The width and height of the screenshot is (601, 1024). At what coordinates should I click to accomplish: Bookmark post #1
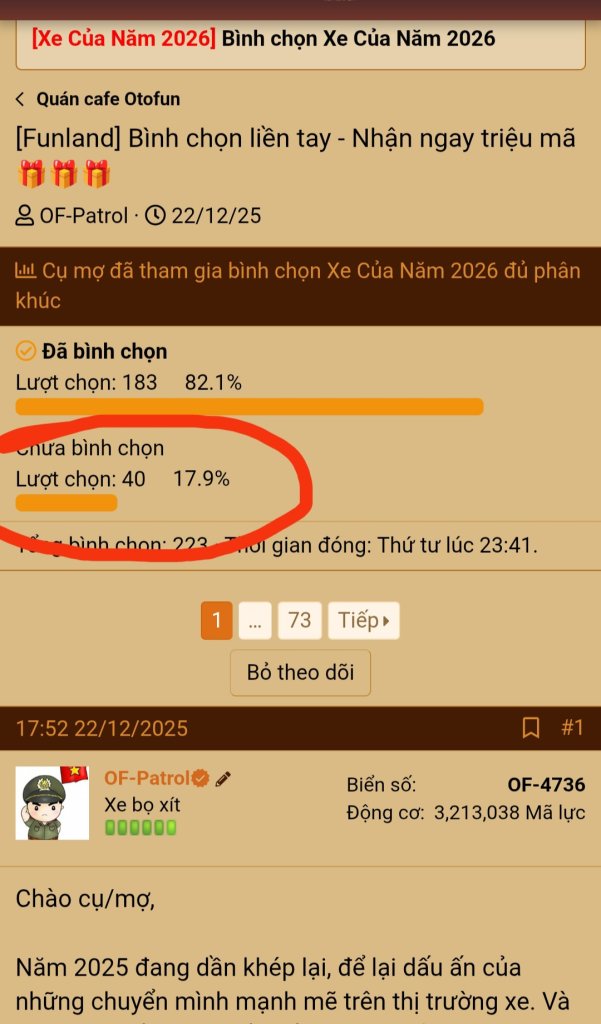point(531,728)
